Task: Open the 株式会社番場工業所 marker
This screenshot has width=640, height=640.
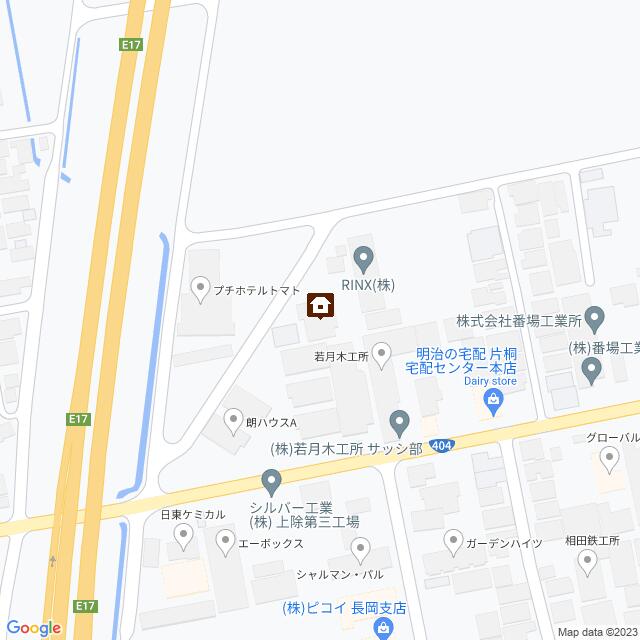Action: tap(594, 320)
